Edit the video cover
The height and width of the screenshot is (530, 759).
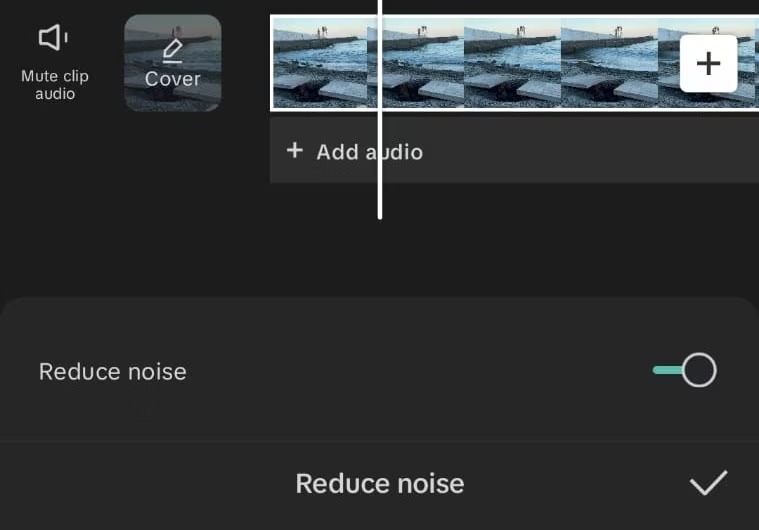click(172, 62)
